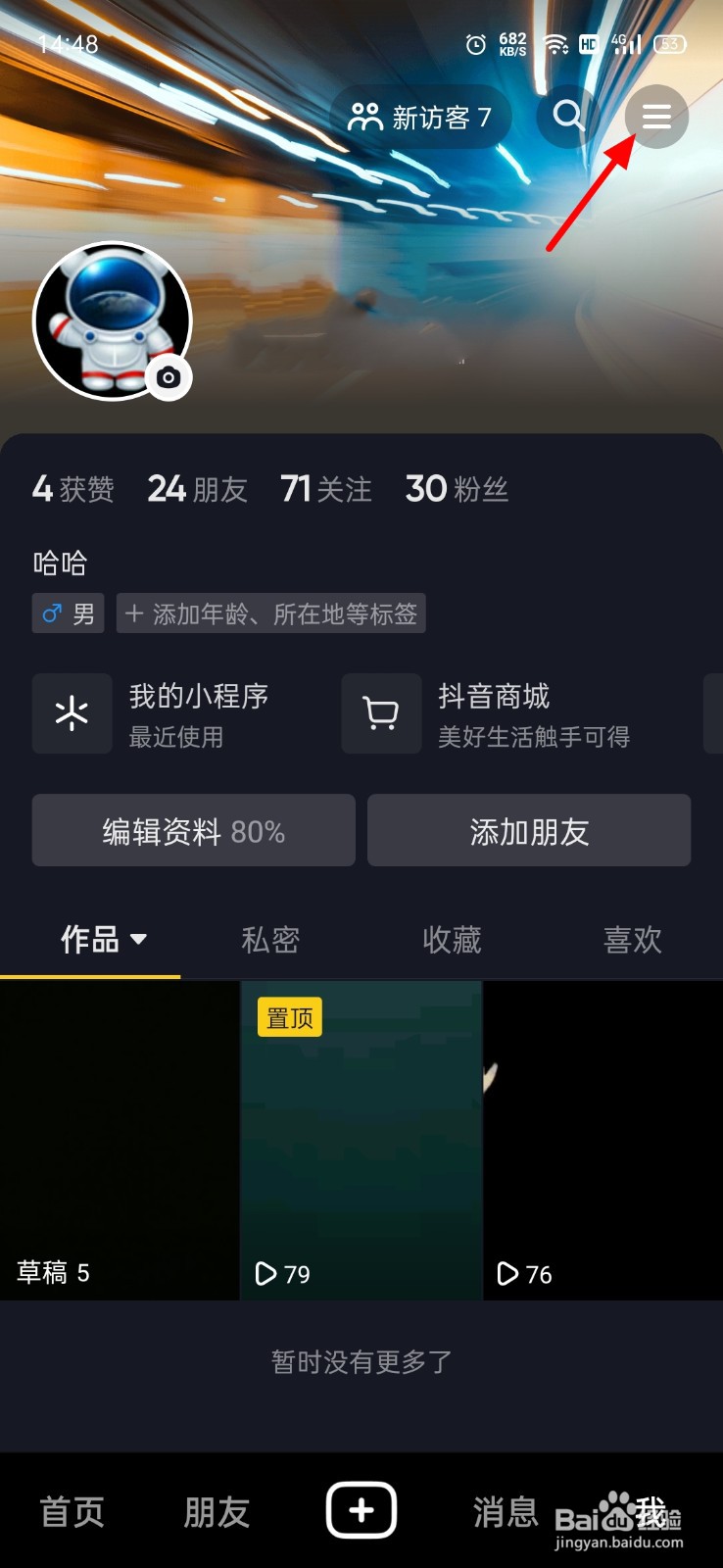The image size is (723, 1568).
Task: Tap the plus icon to create a video
Action: point(361,1510)
